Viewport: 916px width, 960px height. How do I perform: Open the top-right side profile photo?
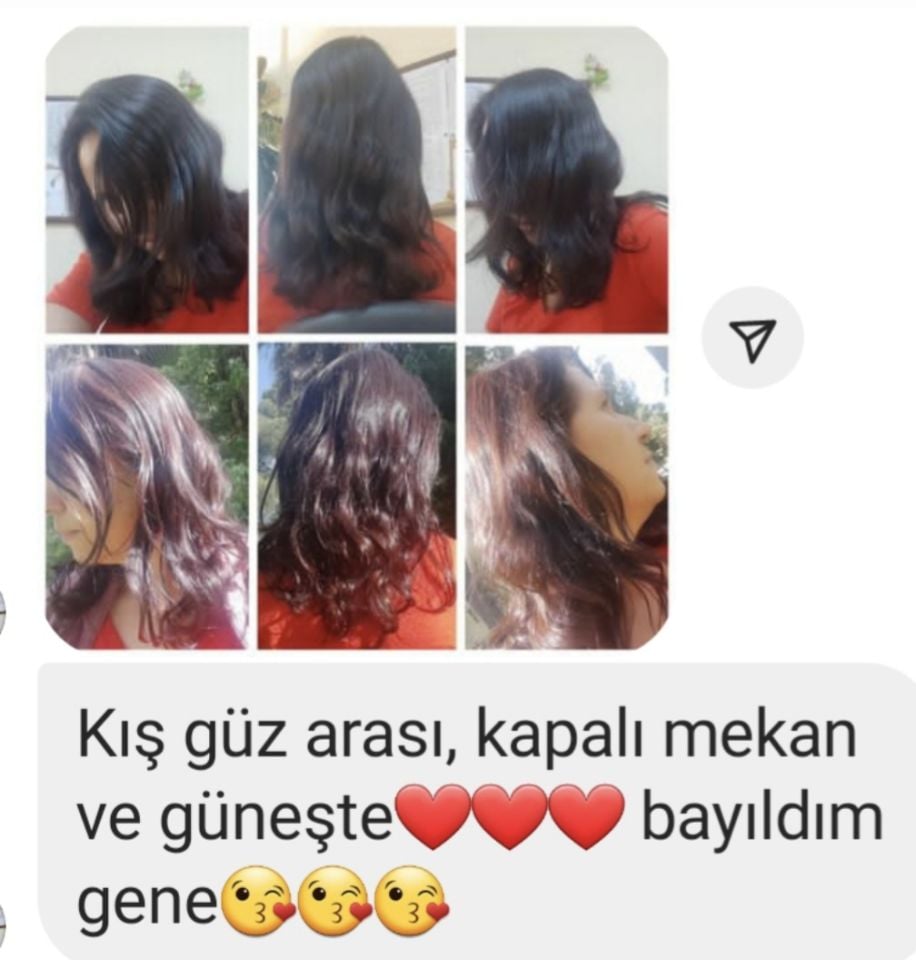point(565,180)
